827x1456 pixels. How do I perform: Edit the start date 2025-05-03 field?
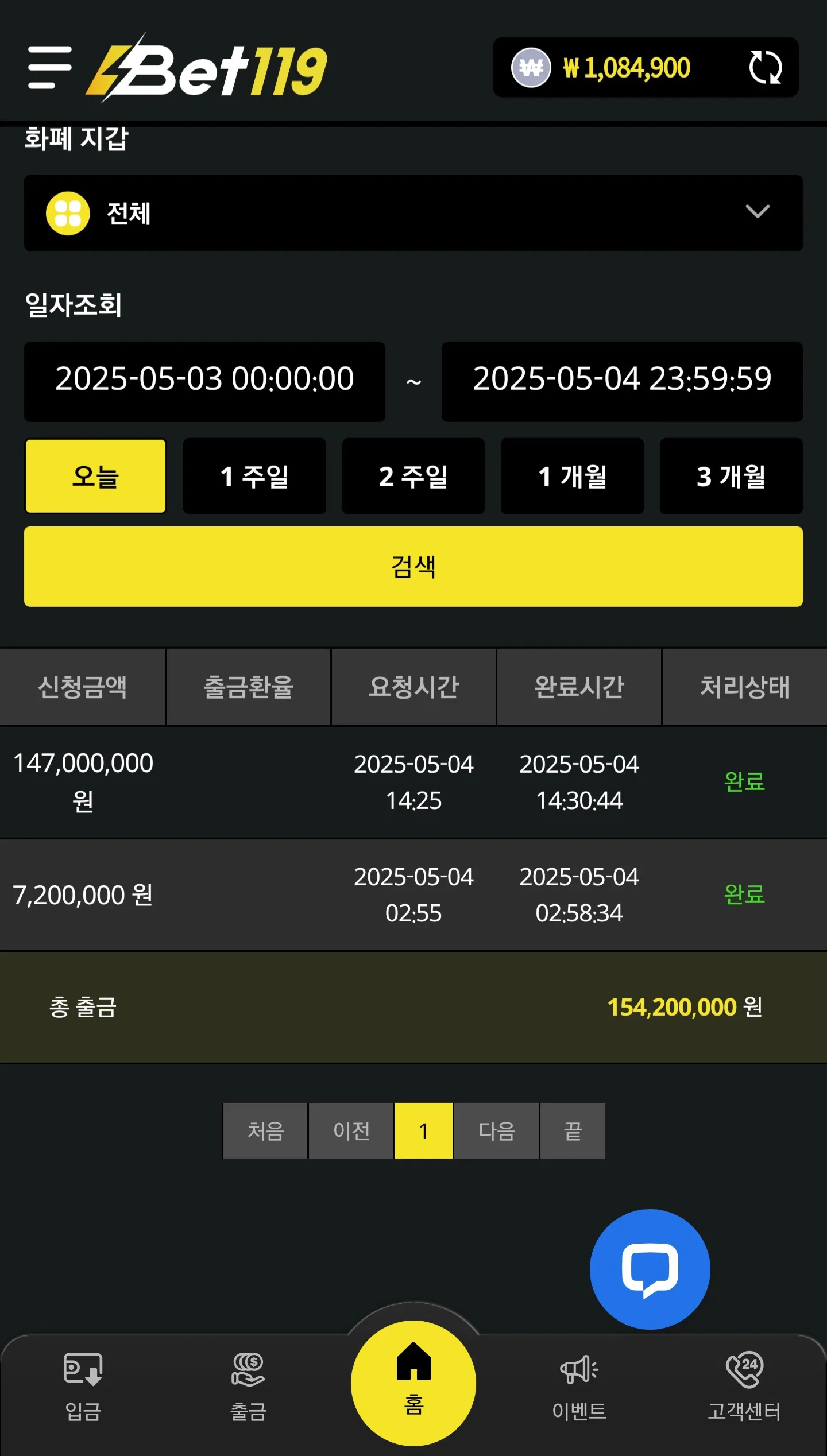(x=204, y=382)
